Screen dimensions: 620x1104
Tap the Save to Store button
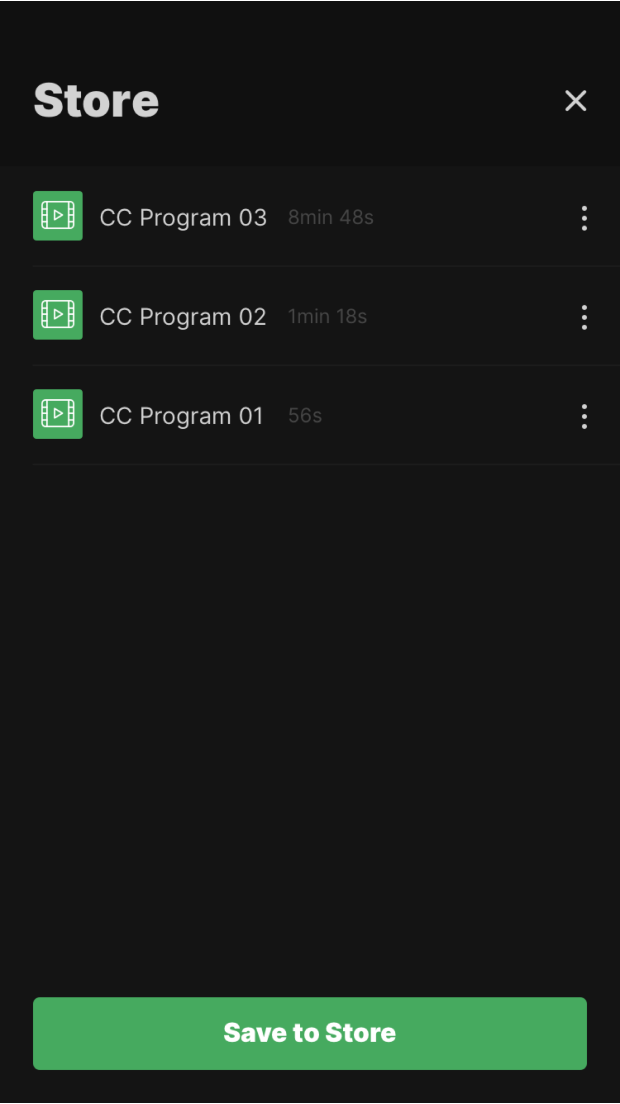pos(310,1033)
